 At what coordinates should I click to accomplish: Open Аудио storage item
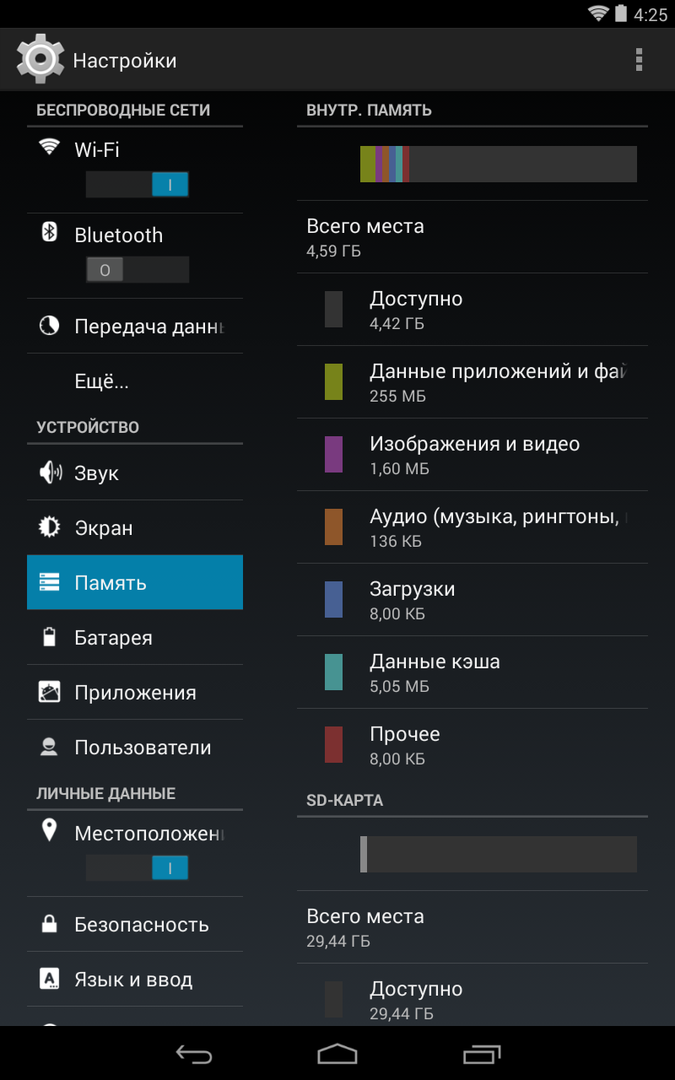(x=472, y=527)
